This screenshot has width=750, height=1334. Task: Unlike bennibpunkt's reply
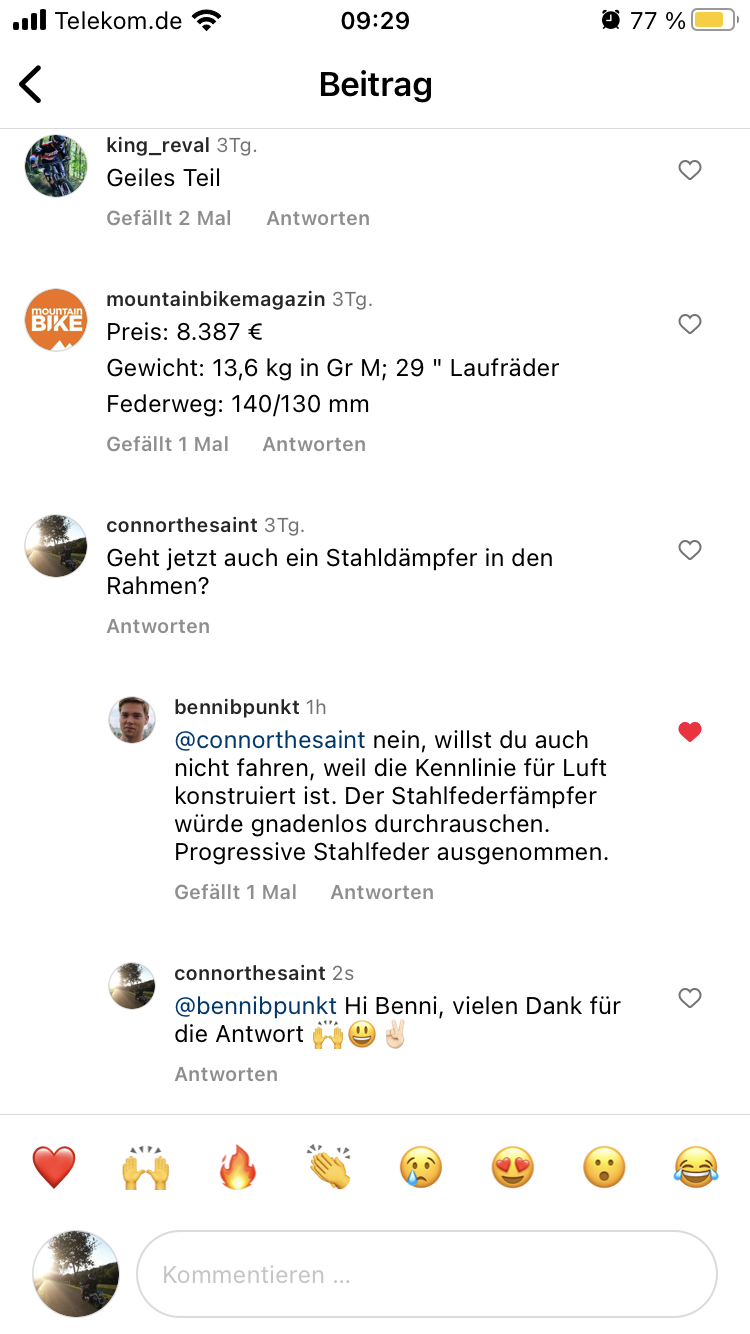690,732
